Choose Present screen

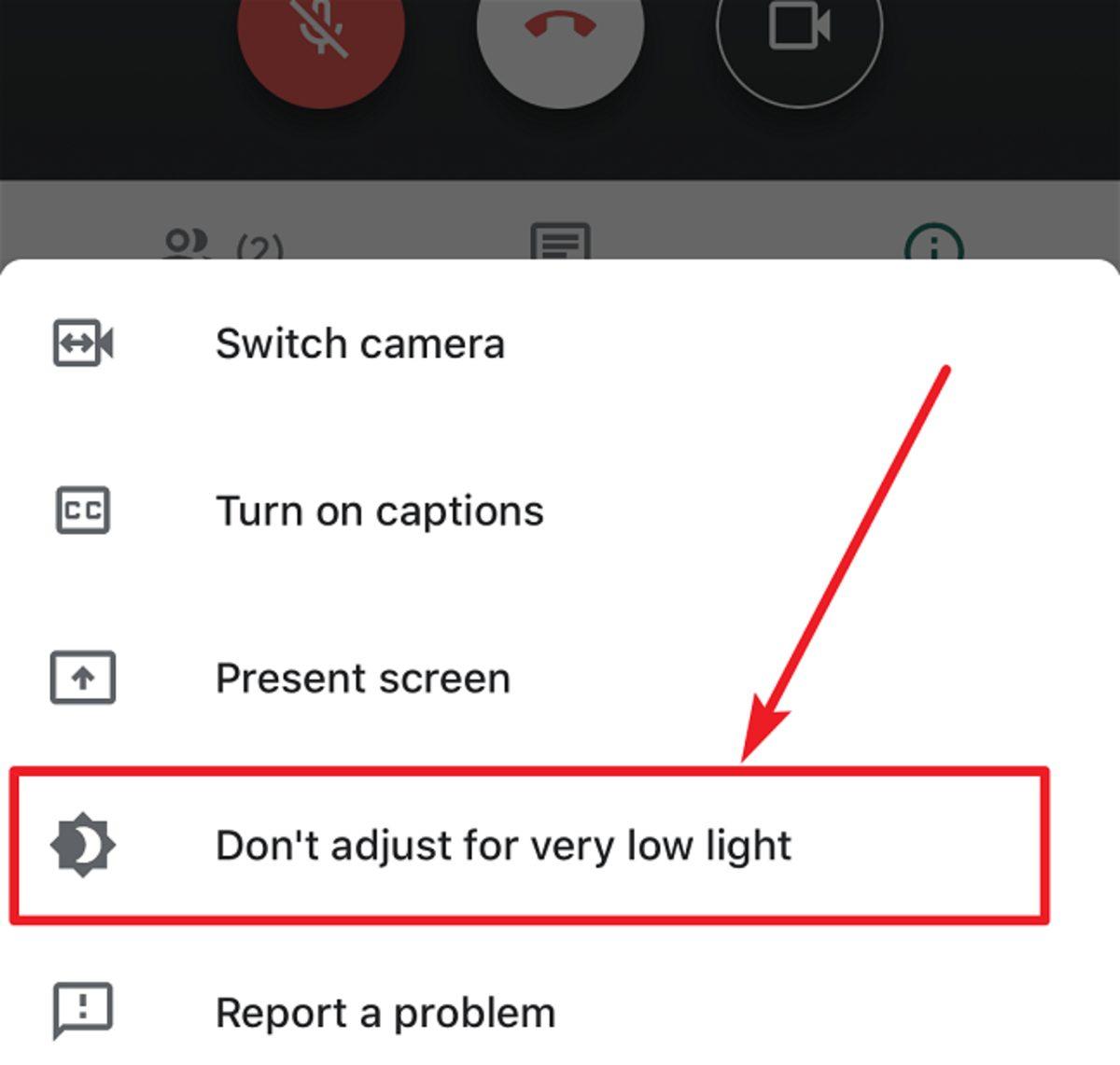click(362, 679)
